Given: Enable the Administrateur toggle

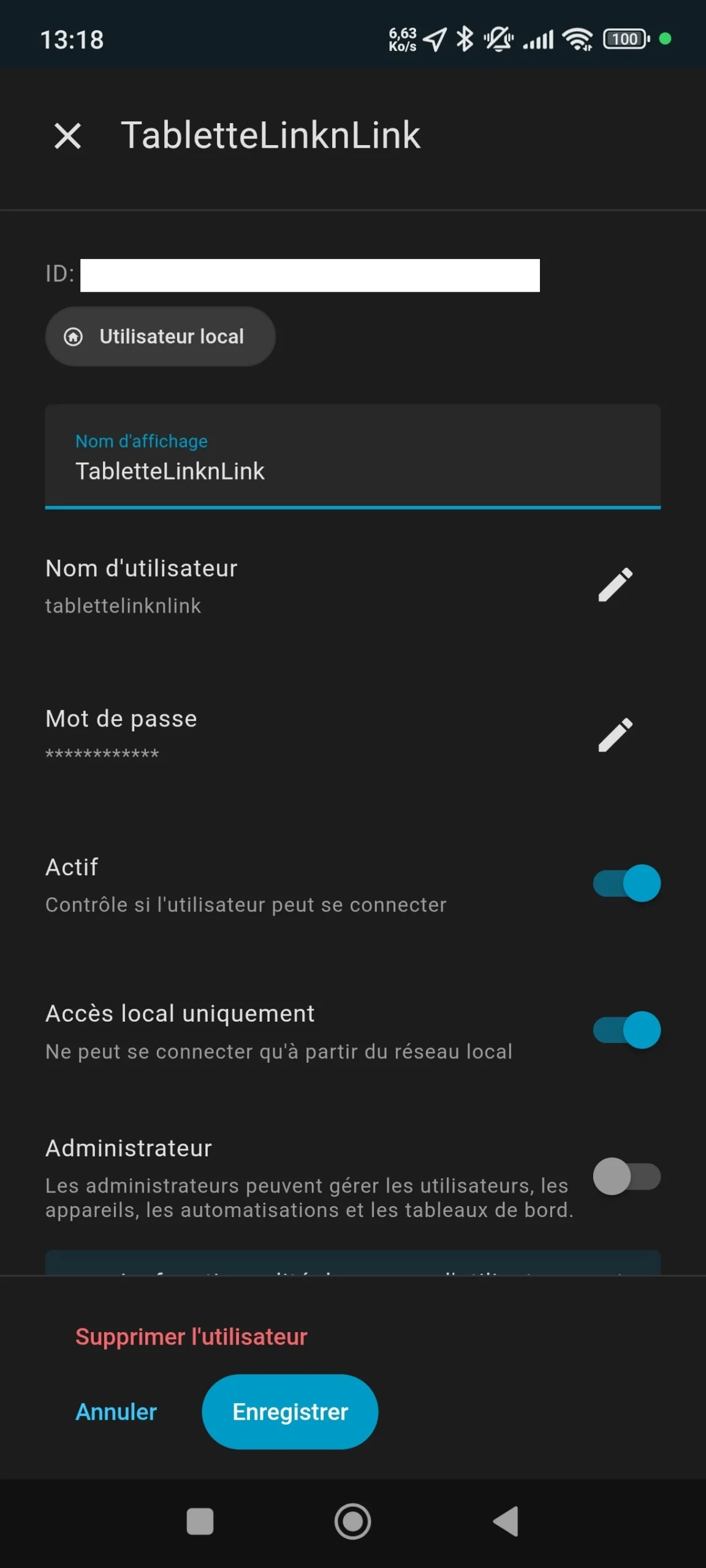Looking at the screenshot, I should click(626, 1177).
